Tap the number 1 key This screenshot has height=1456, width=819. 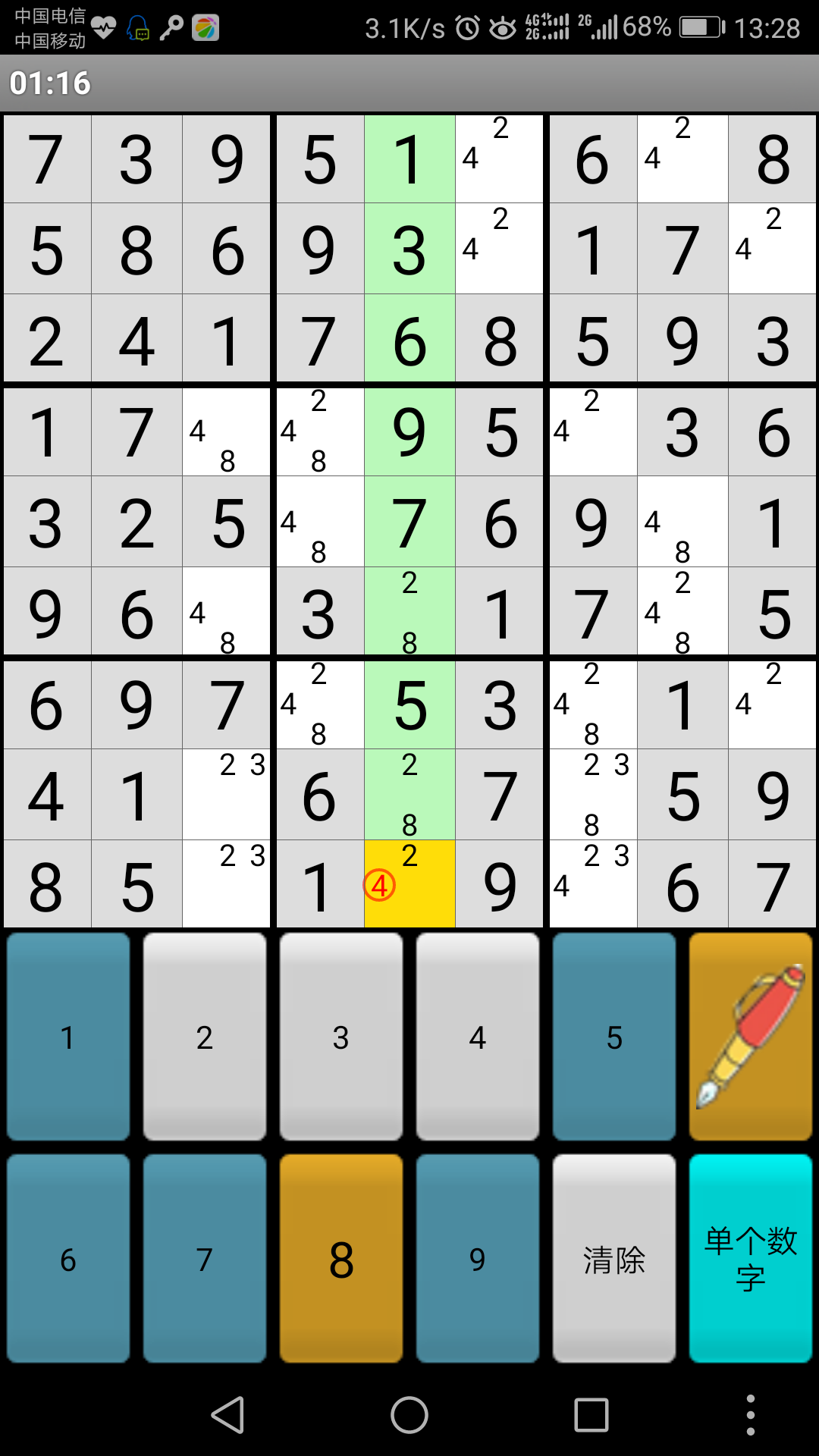click(68, 1037)
